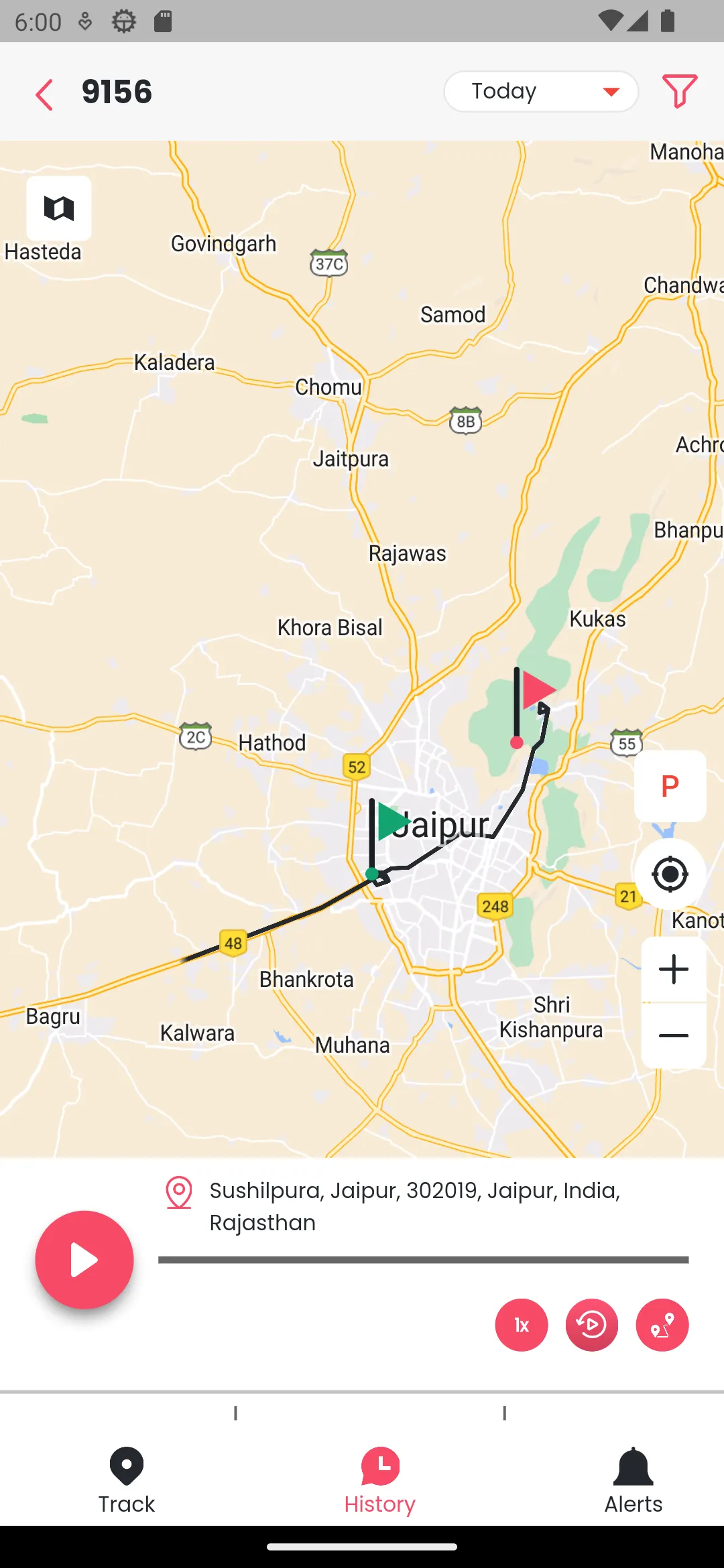The height and width of the screenshot is (1568, 724).
Task: Select the my-location crosshair icon
Action: [671, 873]
